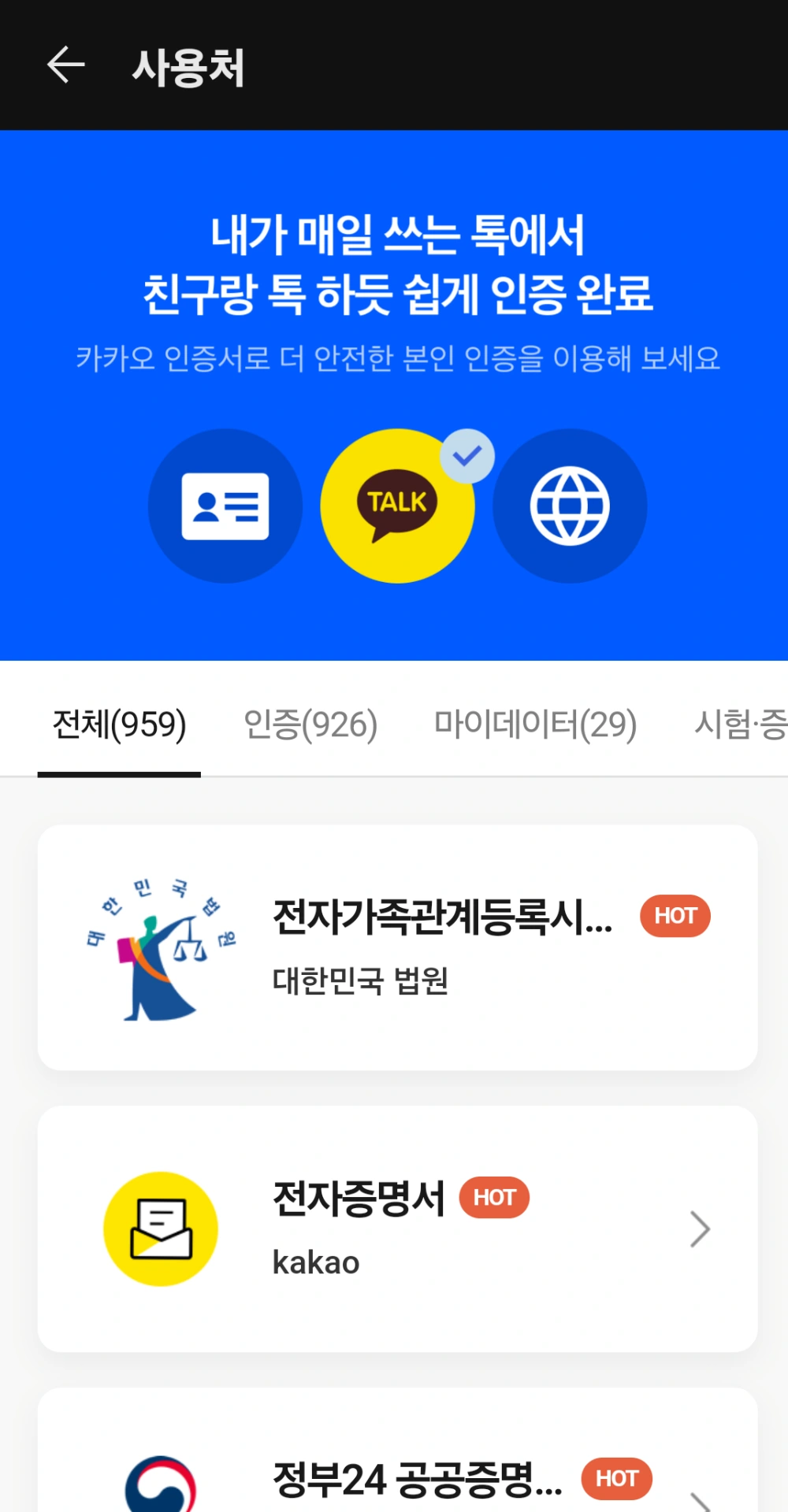Tap the HOT badge beside 전자증명서
This screenshot has height=1512, width=788.
[494, 1197]
